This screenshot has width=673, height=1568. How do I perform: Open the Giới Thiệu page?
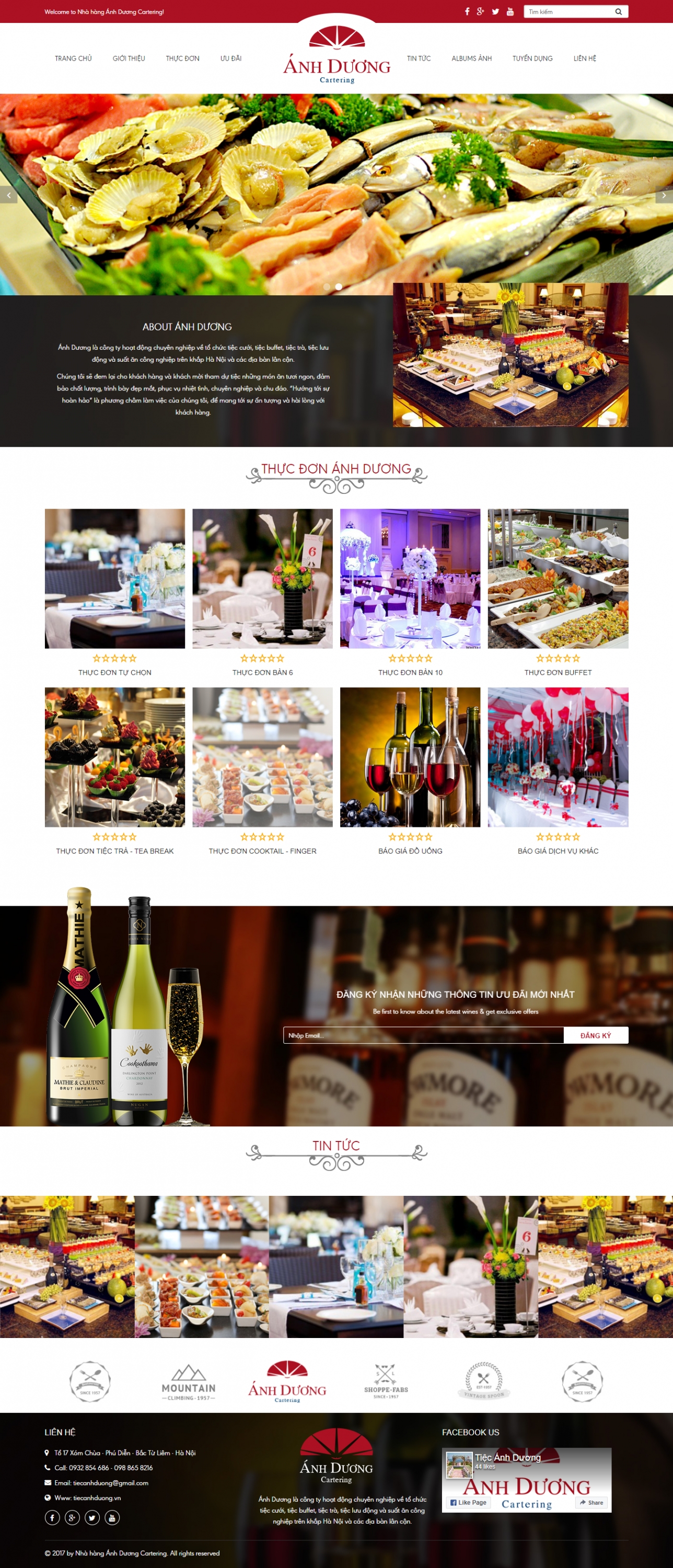pos(129,59)
